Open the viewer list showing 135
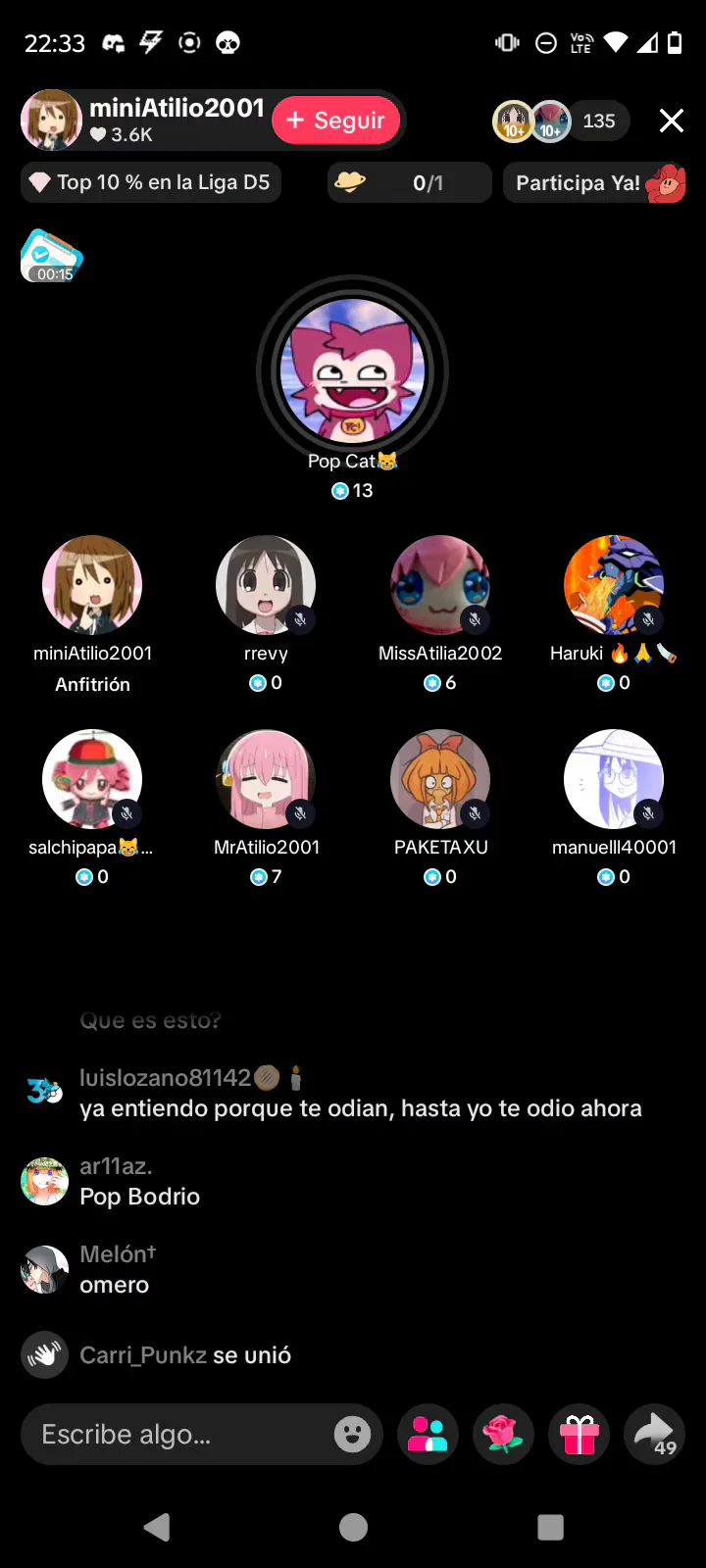 click(x=560, y=121)
